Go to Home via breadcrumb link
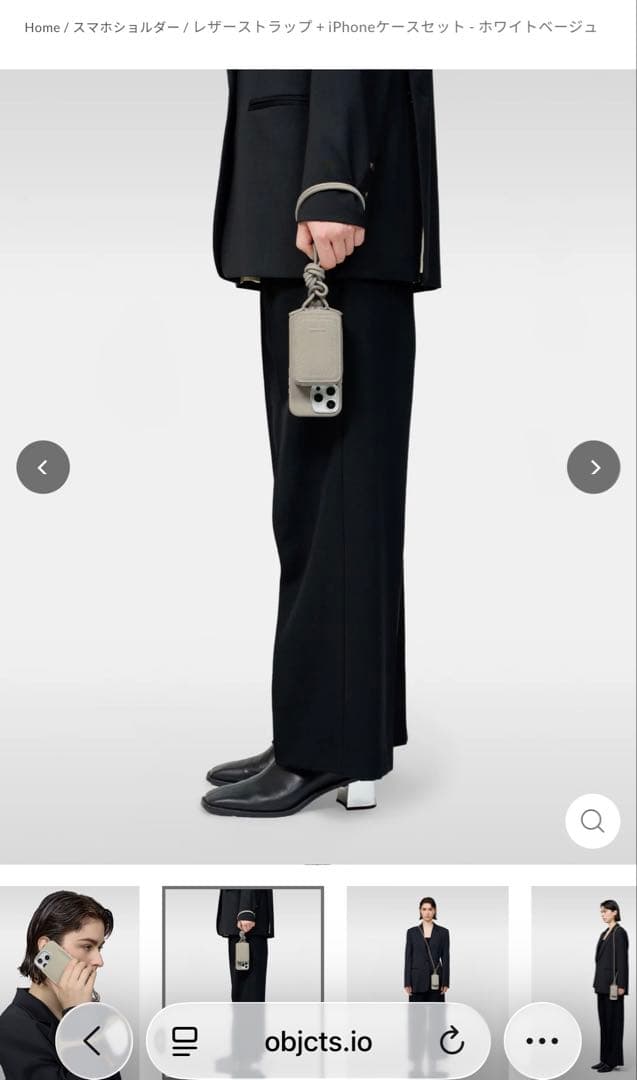The height and width of the screenshot is (1080, 637). pyautogui.click(x=42, y=27)
